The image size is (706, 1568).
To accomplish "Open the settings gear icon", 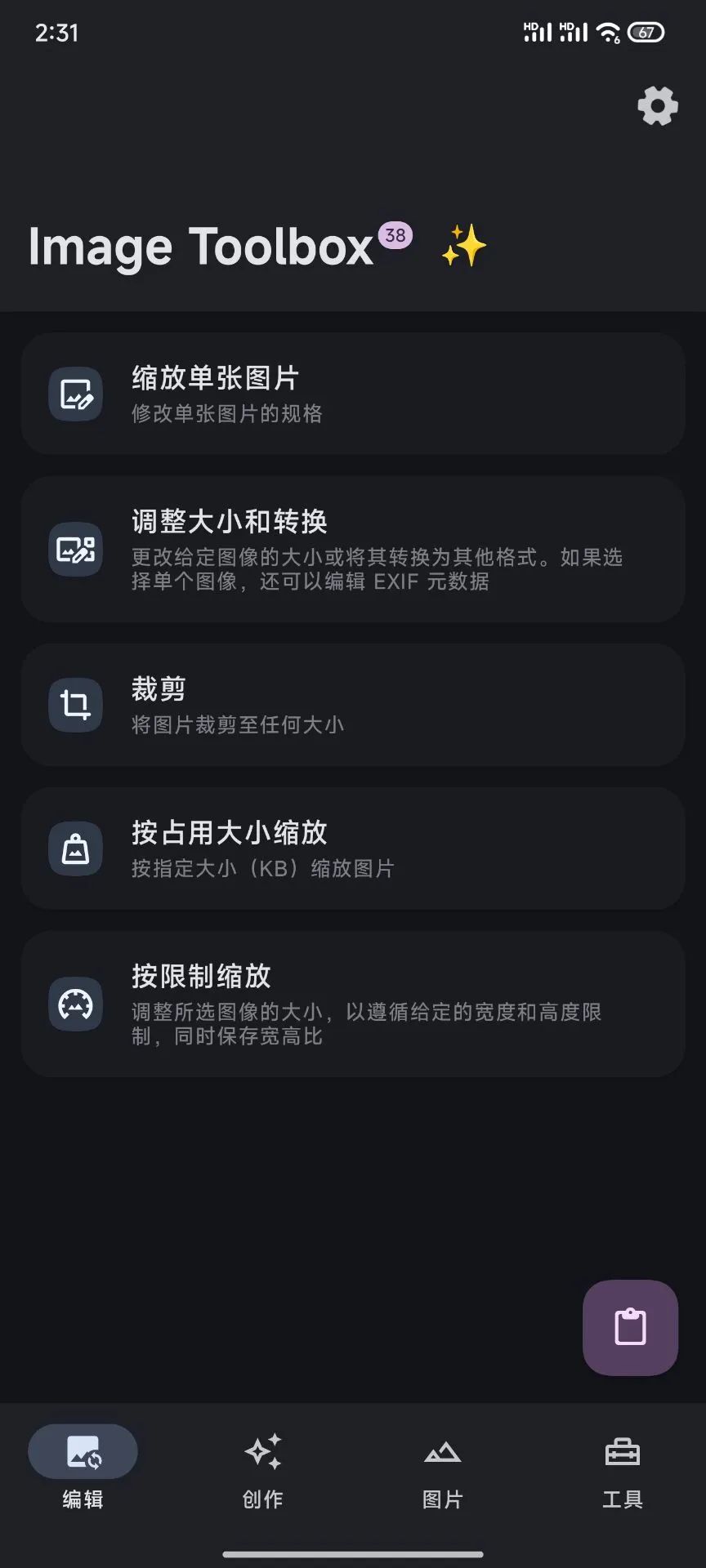I will click(658, 106).
